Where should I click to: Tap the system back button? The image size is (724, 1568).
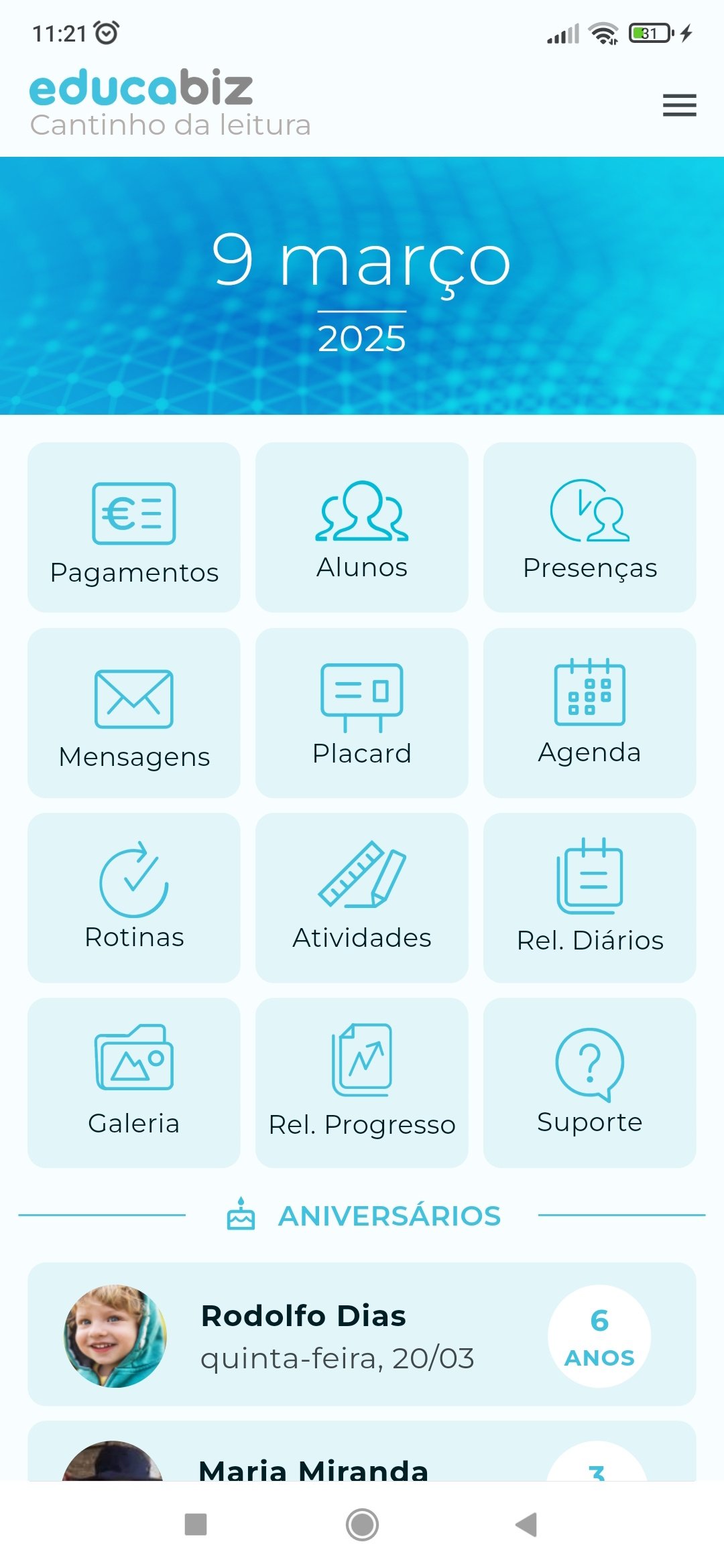coord(527,1524)
